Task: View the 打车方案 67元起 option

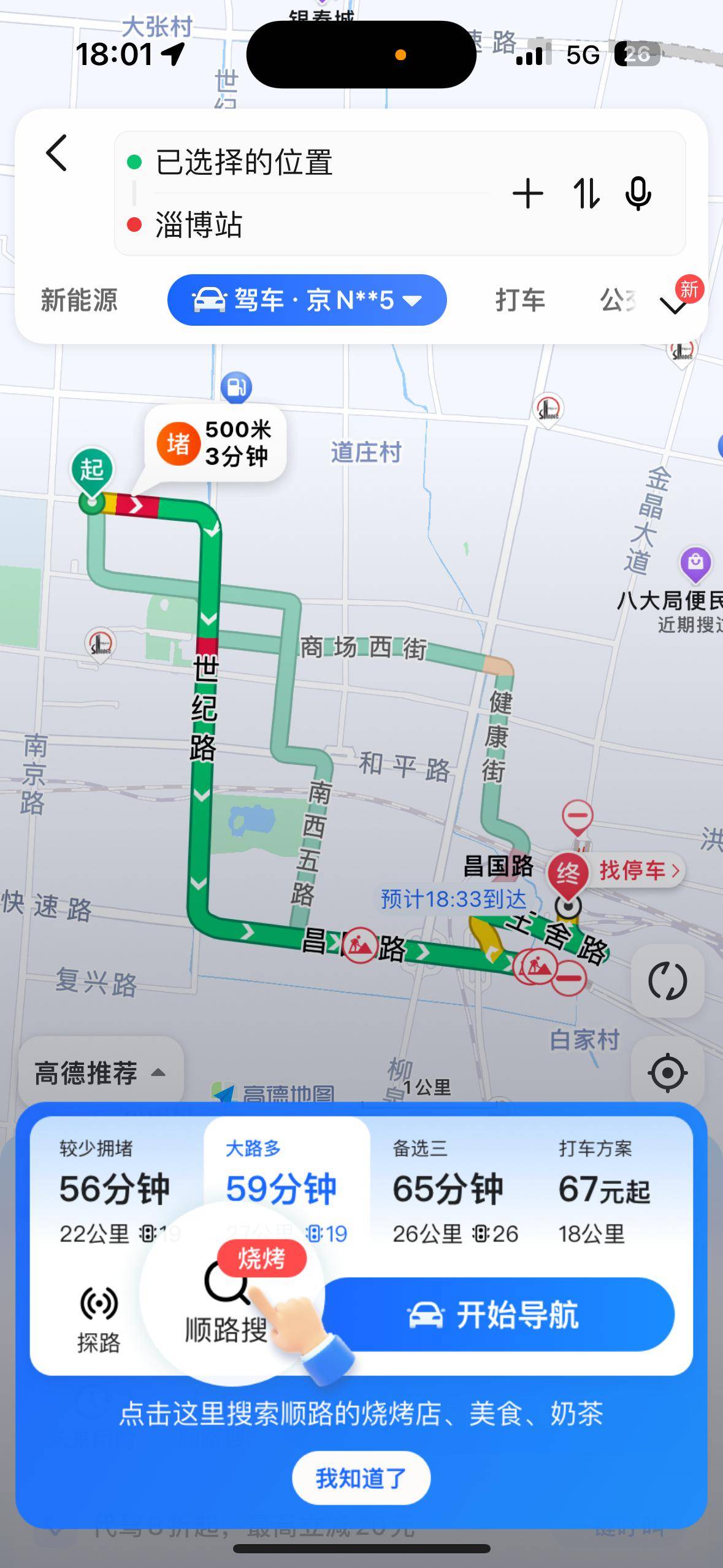Action: pyautogui.click(x=604, y=1189)
